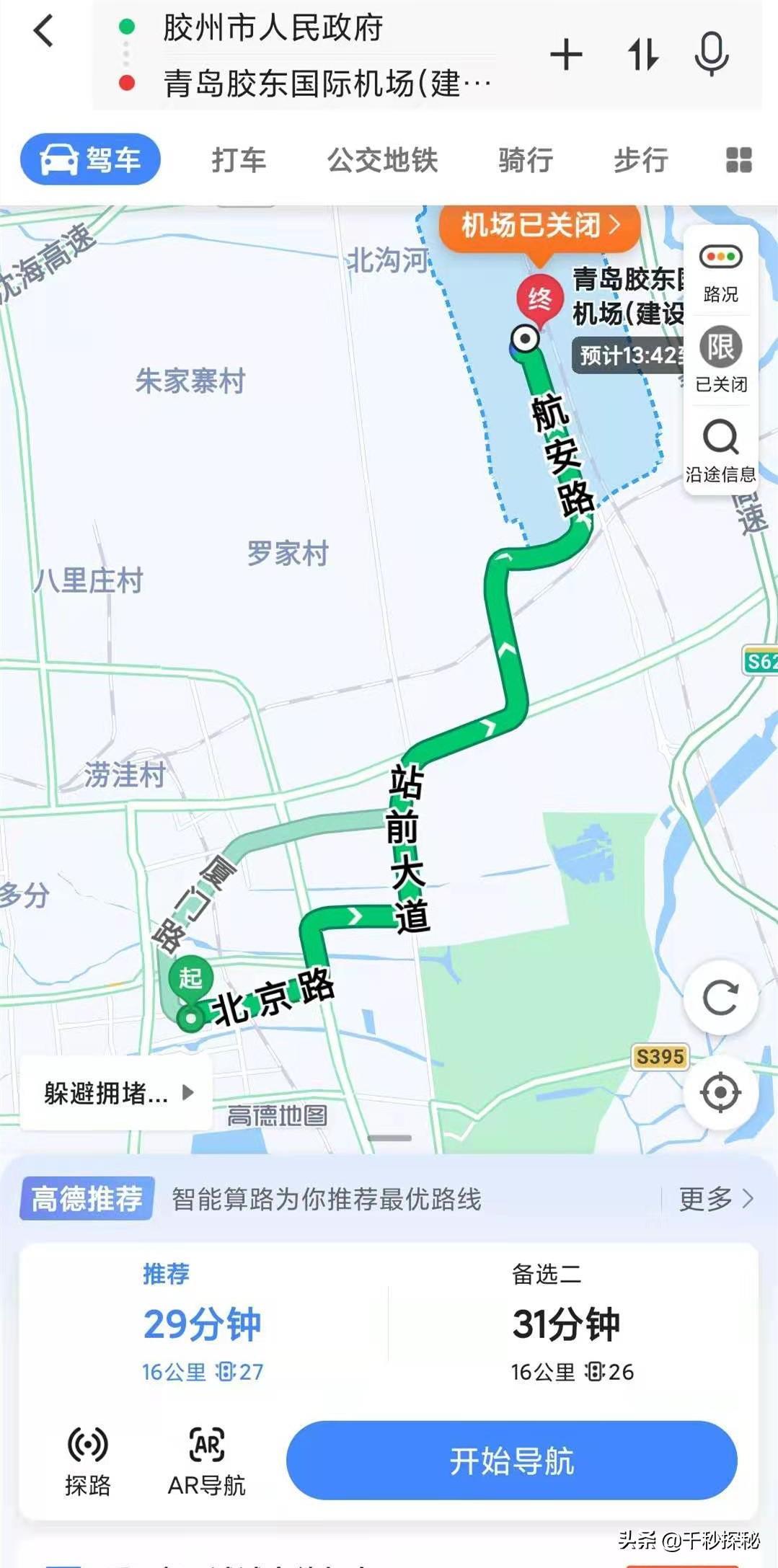Add a waypoint with the plus icon
The height and width of the screenshot is (1568, 778).
566,56
